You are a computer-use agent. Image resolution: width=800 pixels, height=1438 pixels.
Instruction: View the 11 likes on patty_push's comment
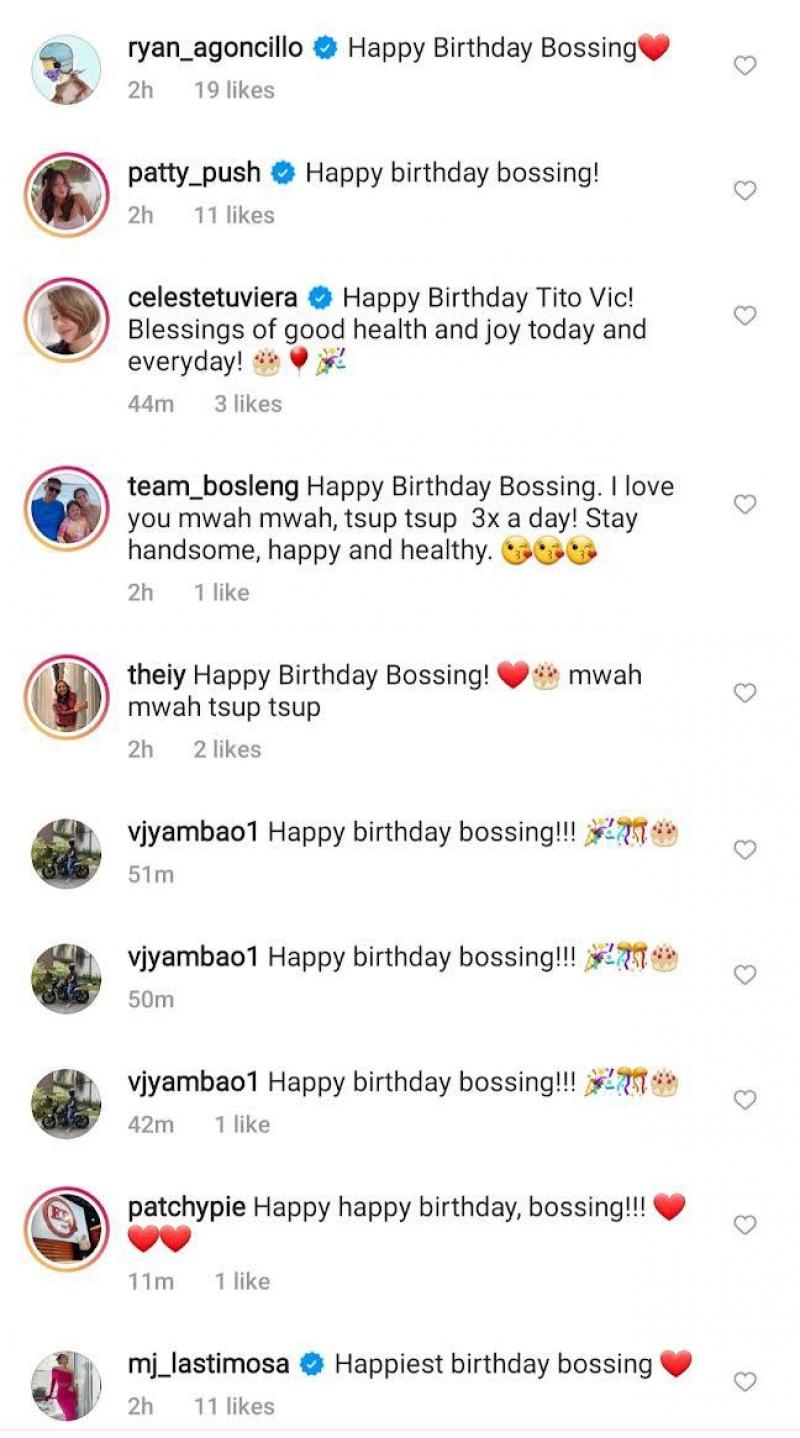[234, 215]
